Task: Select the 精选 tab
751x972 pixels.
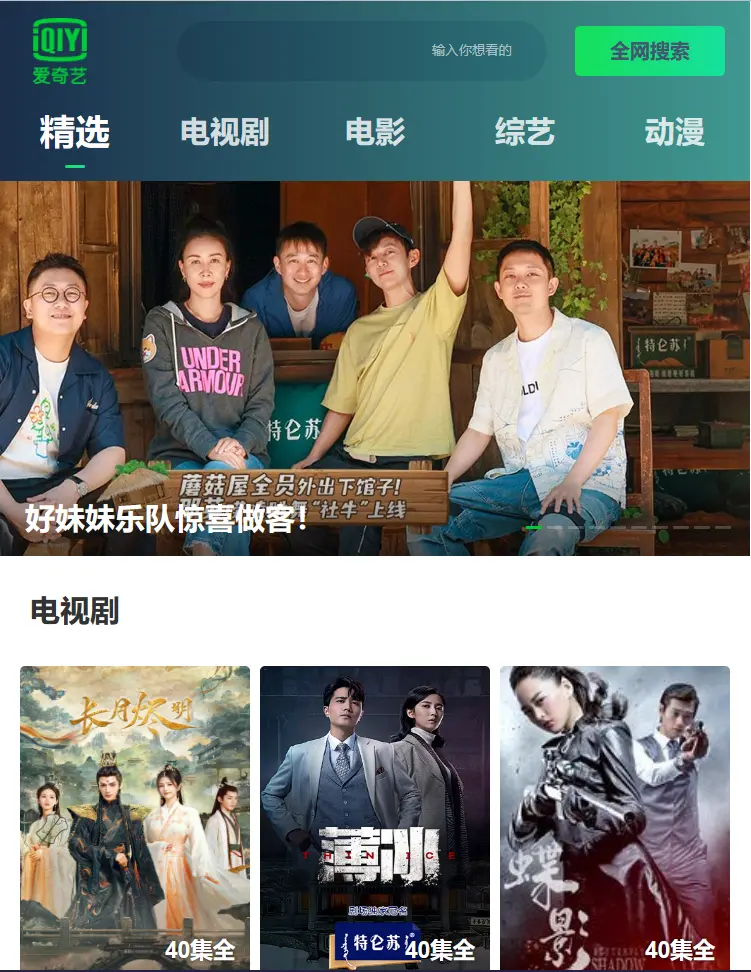Action: click(x=75, y=133)
